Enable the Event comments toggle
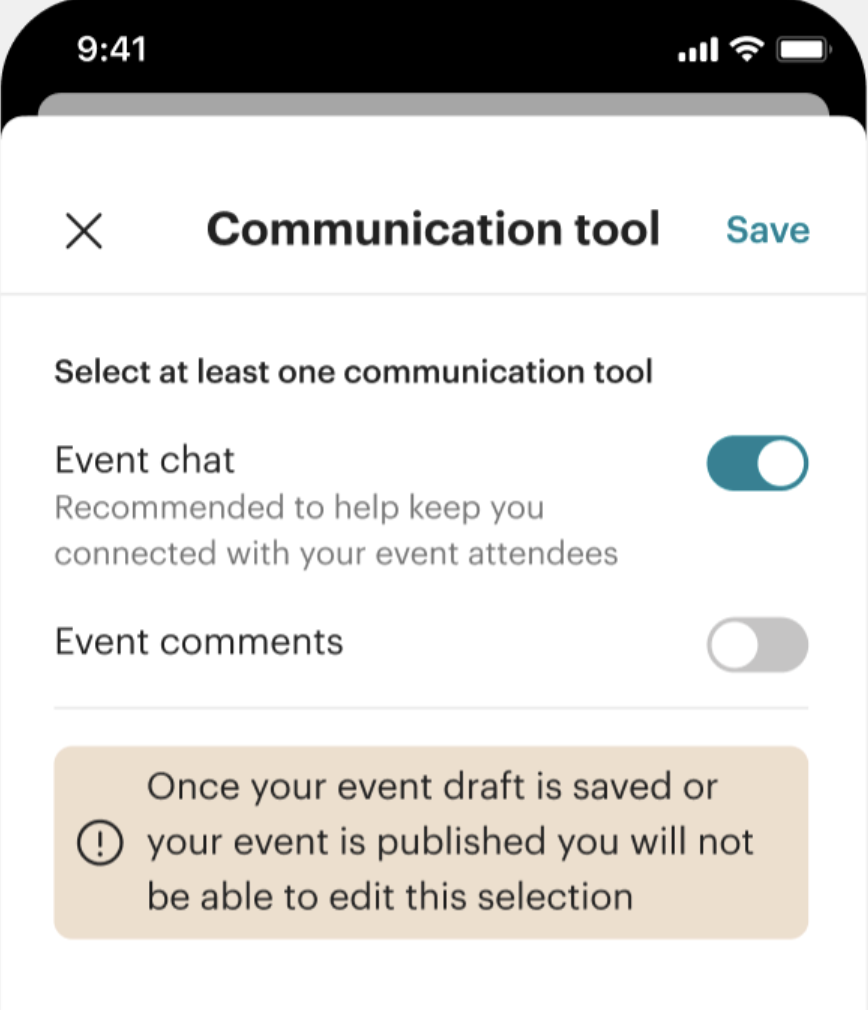This screenshot has height=1010, width=868. point(757,645)
